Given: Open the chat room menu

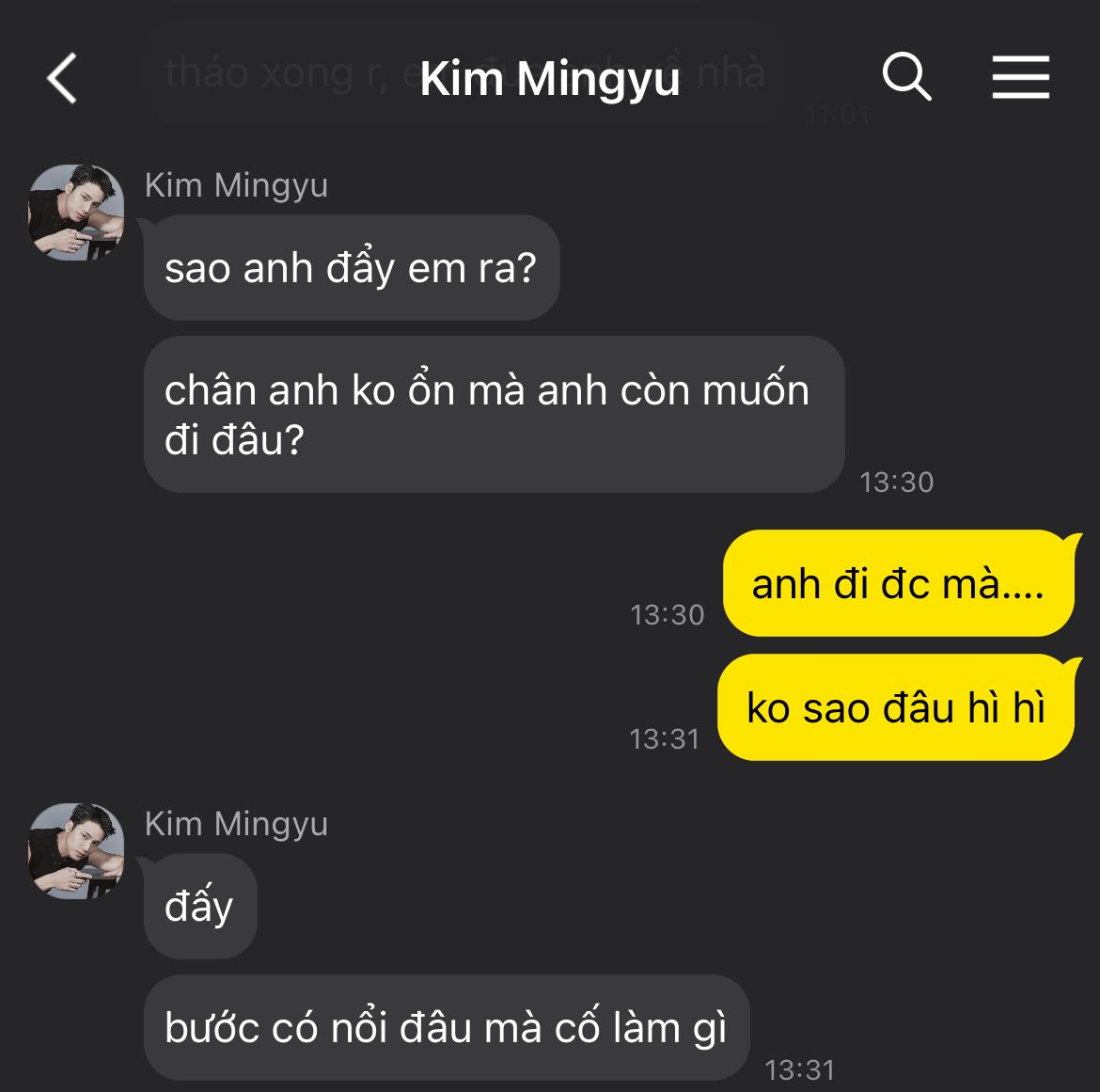Looking at the screenshot, I should [1020, 77].
